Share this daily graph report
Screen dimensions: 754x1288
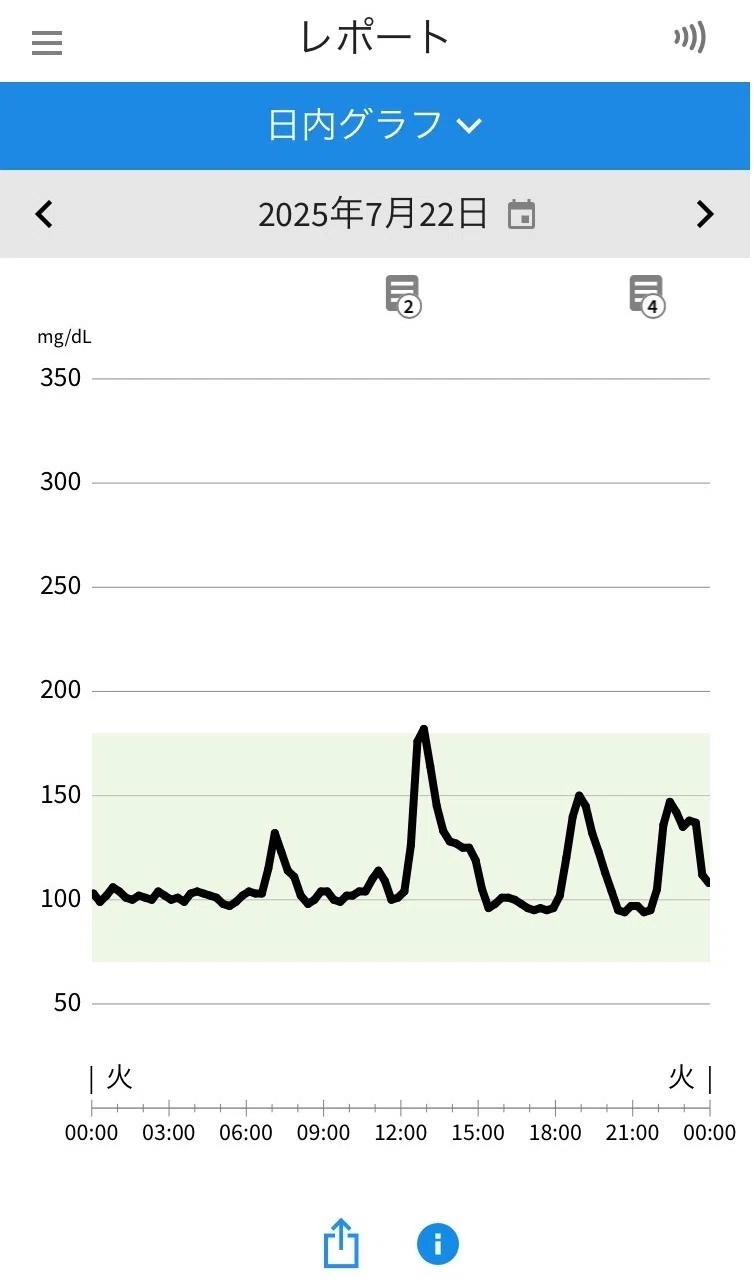[341, 1243]
